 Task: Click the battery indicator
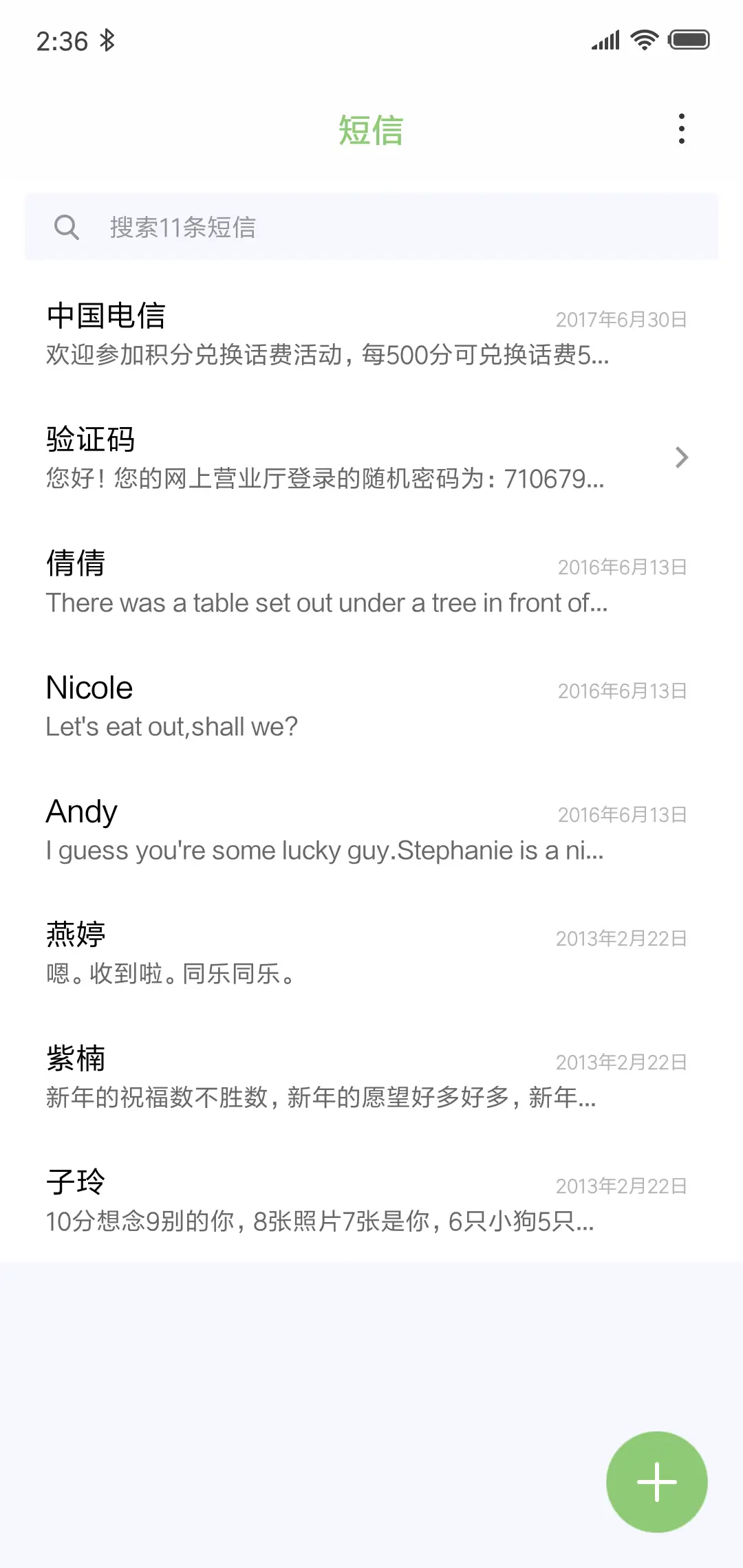690,39
